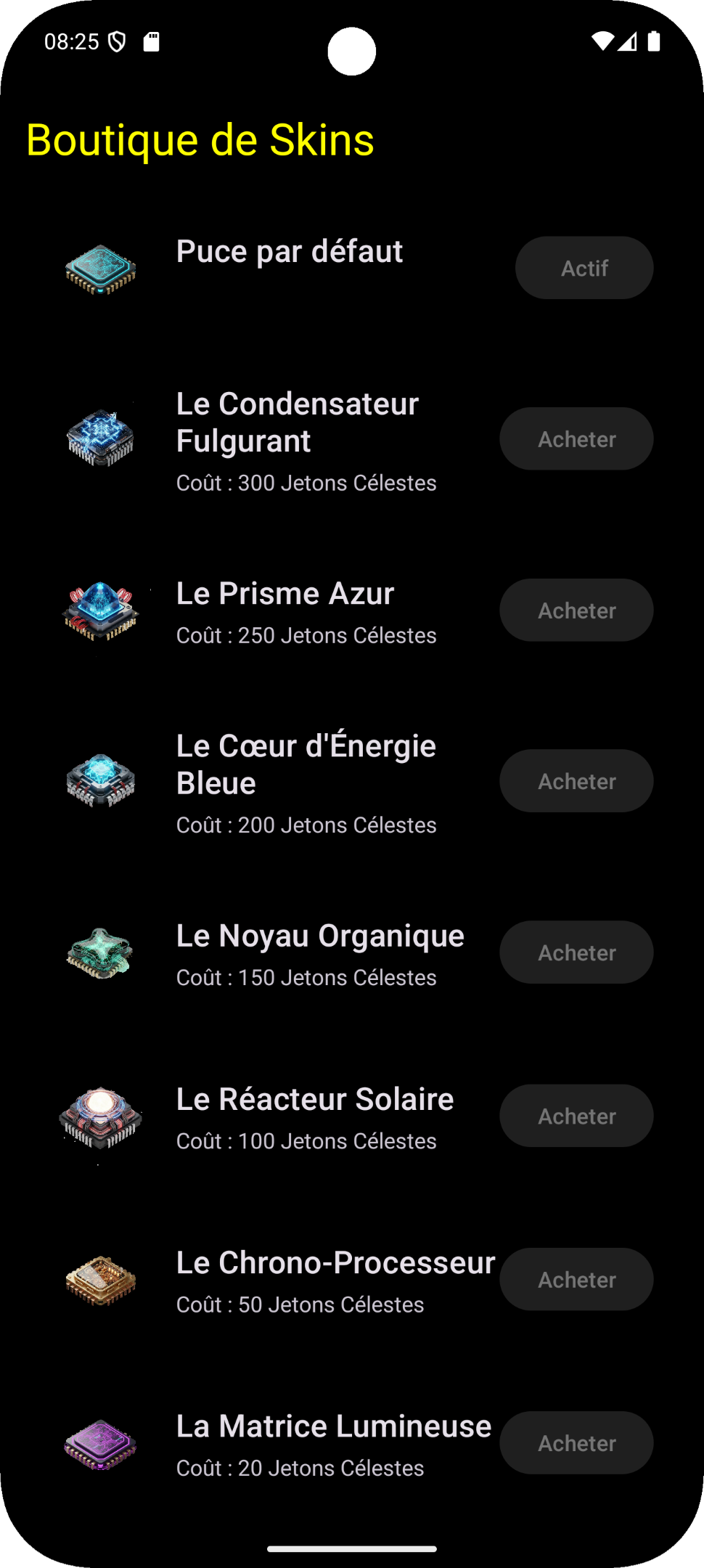704x1568 pixels.
Task: Purchase Le Réacteur Solaire for 100 tokens
Action: pyautogui.click(x=576, y=1116)
